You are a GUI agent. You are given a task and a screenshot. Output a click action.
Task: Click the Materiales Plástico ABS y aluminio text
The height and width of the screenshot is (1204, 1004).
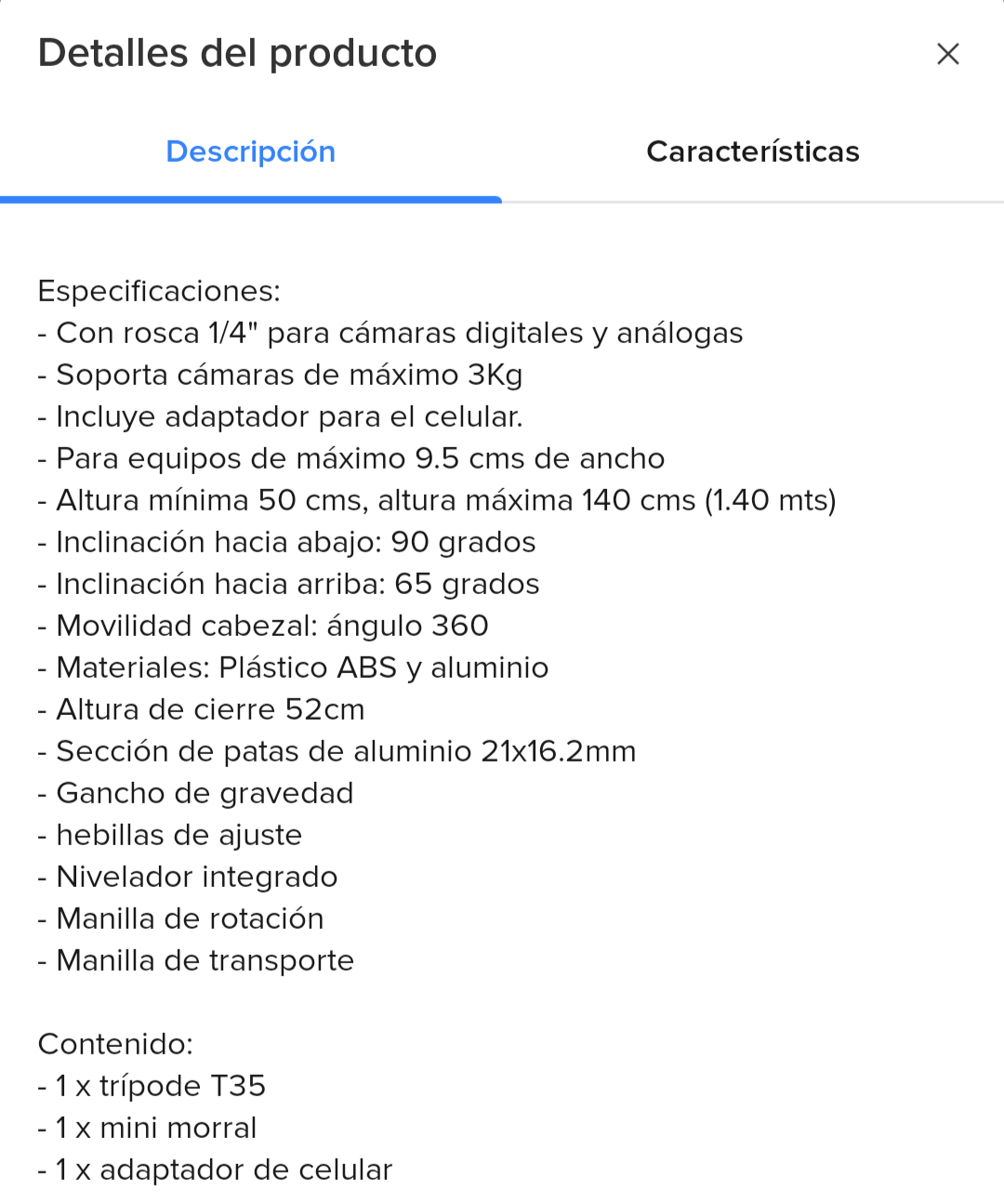point(293,668)
